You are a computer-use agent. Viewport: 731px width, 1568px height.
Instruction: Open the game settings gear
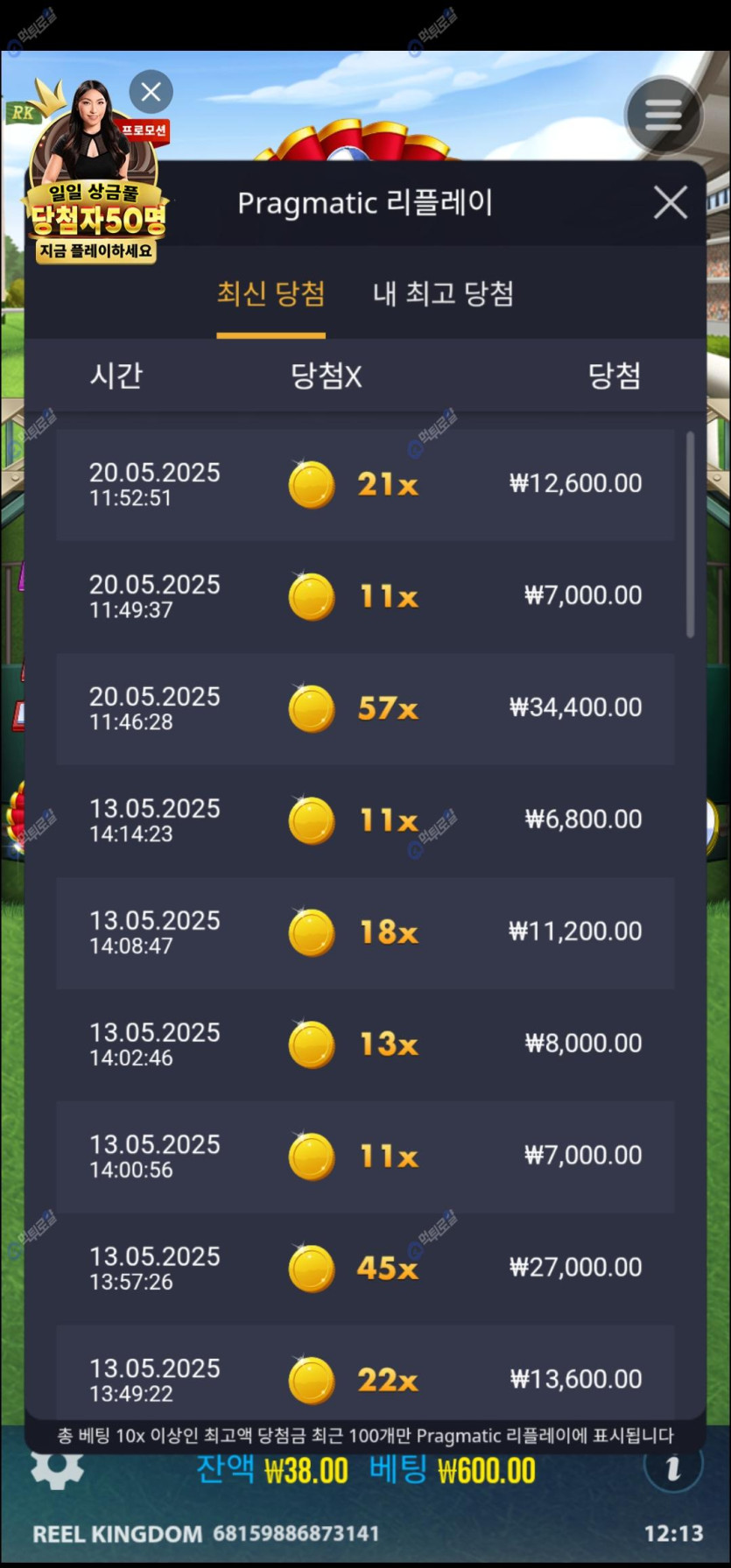coord(57,1469)
